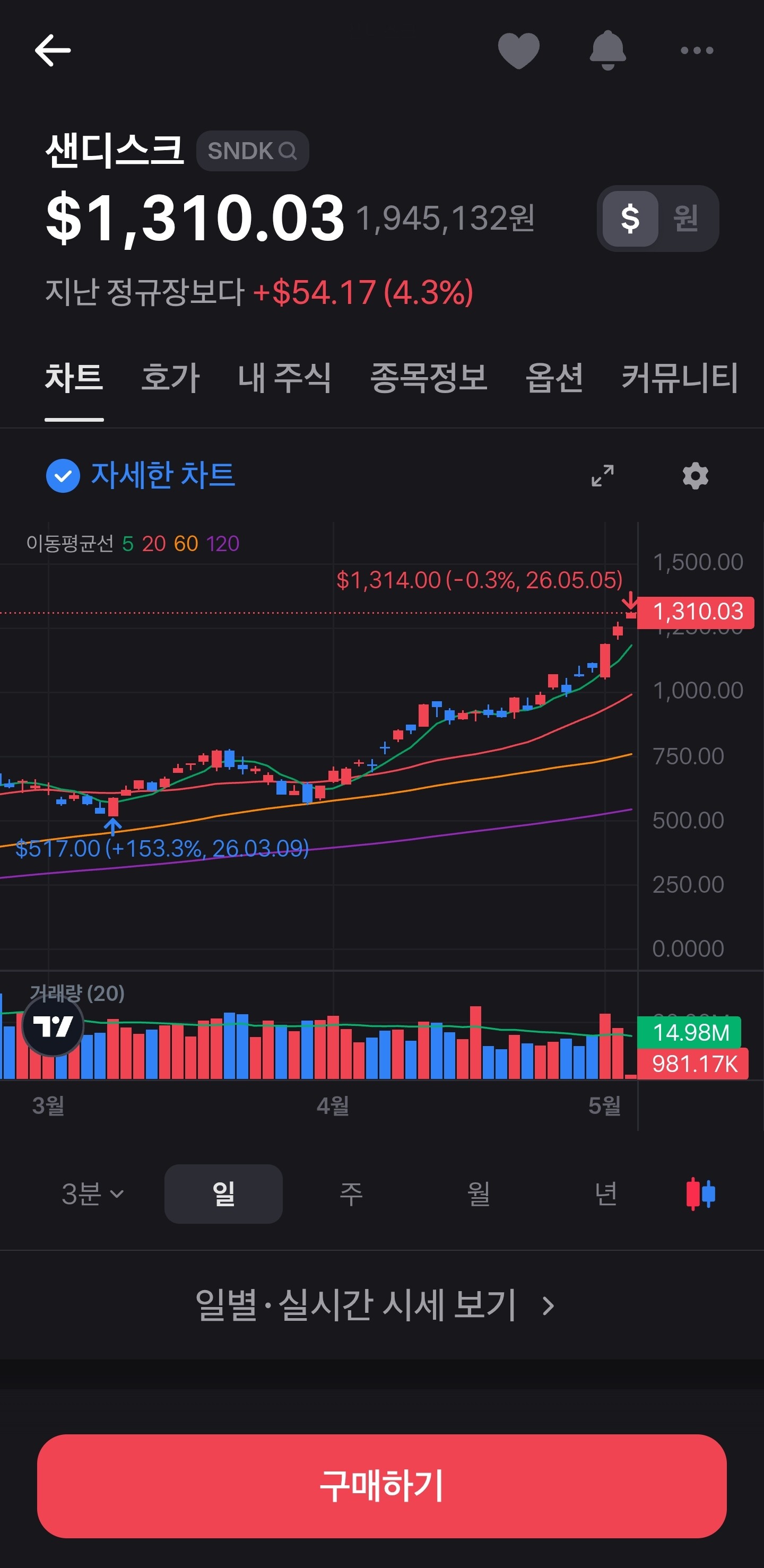Viewport: 764px width, 1568px height.
Task: Switch chart to weekly 주 view
Action: coord(351,1194)
